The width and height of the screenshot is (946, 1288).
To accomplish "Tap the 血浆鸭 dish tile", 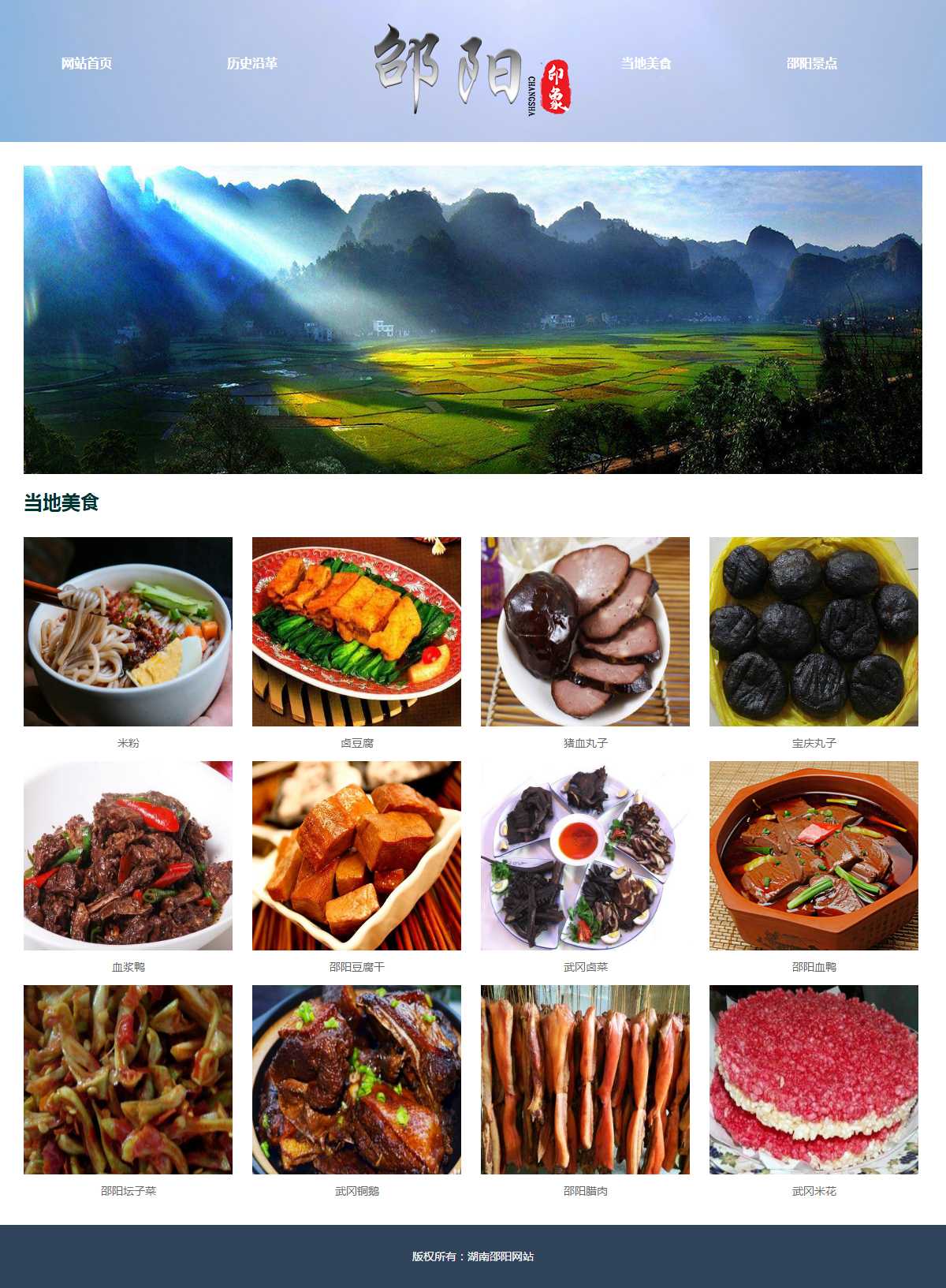I will pyautogui.click(x=128, y=856).
